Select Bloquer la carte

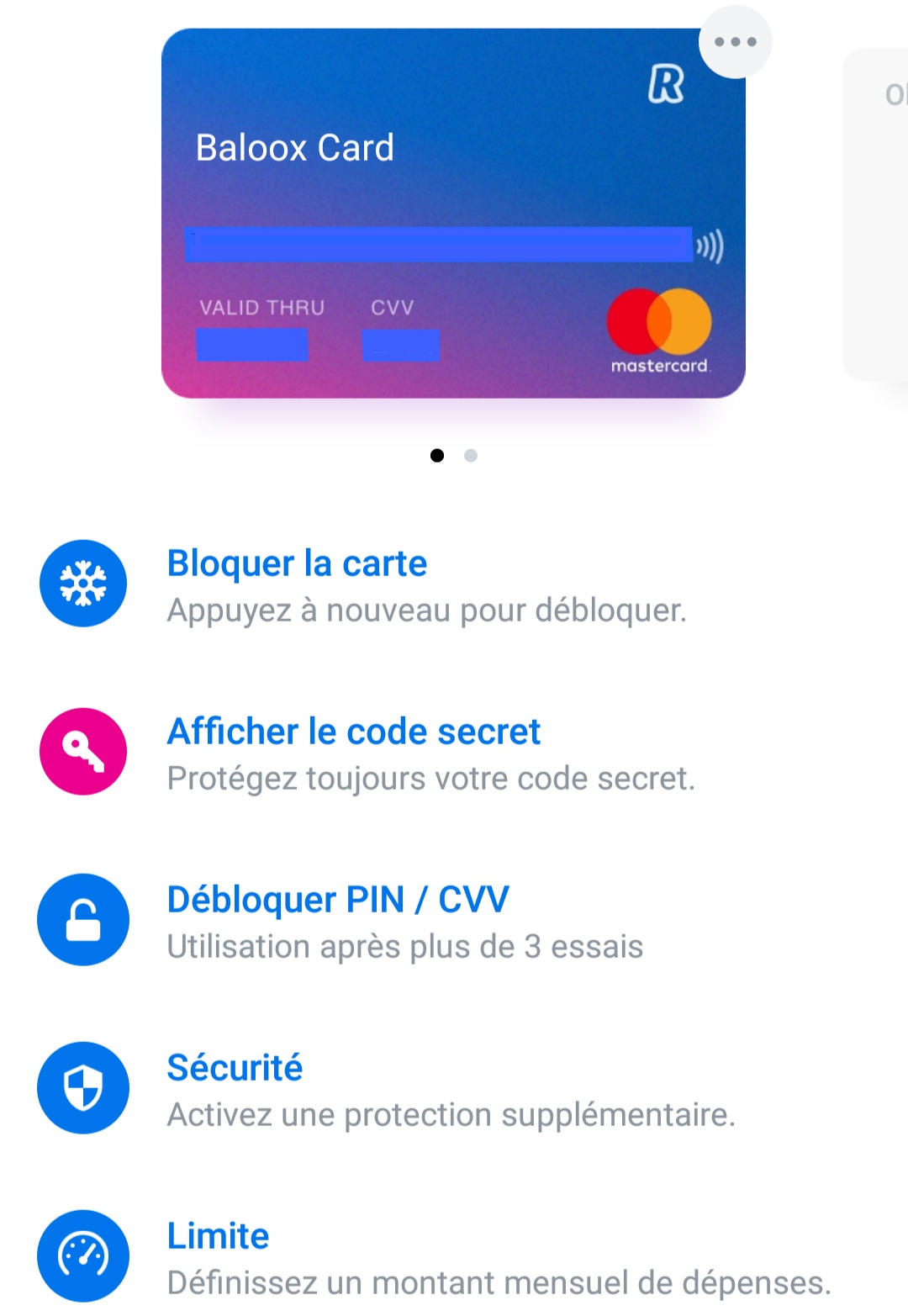coord(297,564)
